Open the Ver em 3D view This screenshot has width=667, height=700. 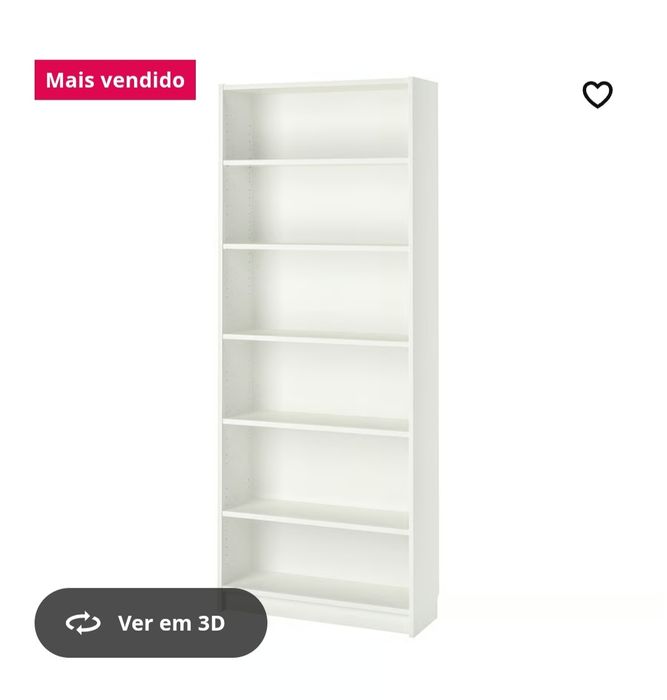[151, 623]
